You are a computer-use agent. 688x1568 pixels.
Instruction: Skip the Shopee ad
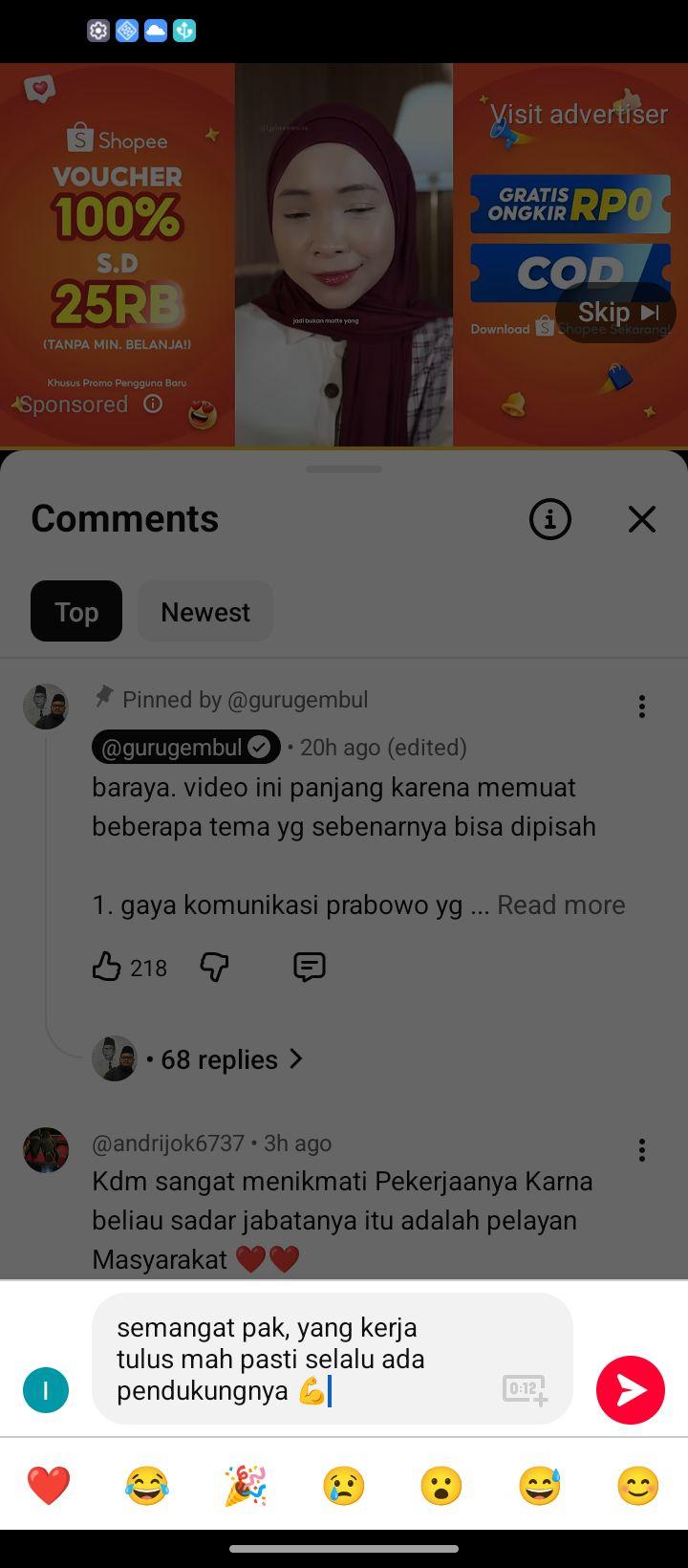pyautogui.click(x=616, y=313)
